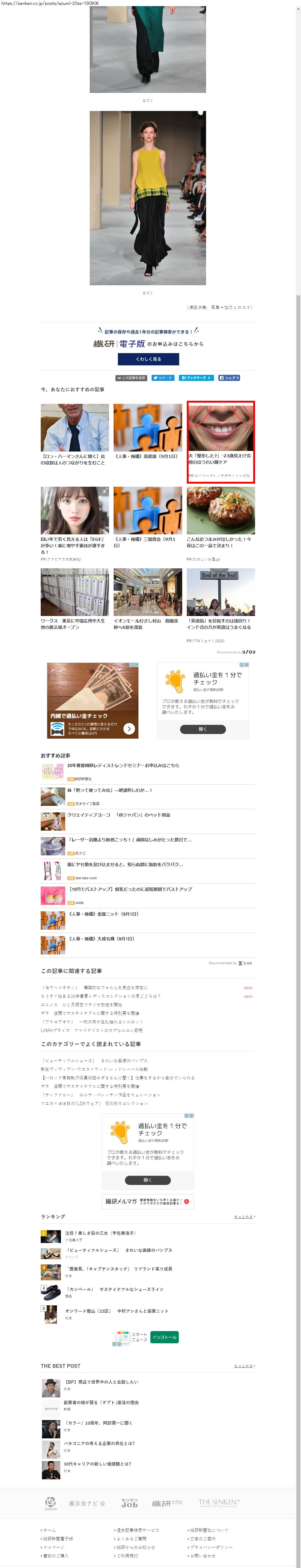This screenshot has height=1568, width=301.
Task: Tap 開く in the 過払い金 ad beside the banknote ad
Action: tap(203, 729)
